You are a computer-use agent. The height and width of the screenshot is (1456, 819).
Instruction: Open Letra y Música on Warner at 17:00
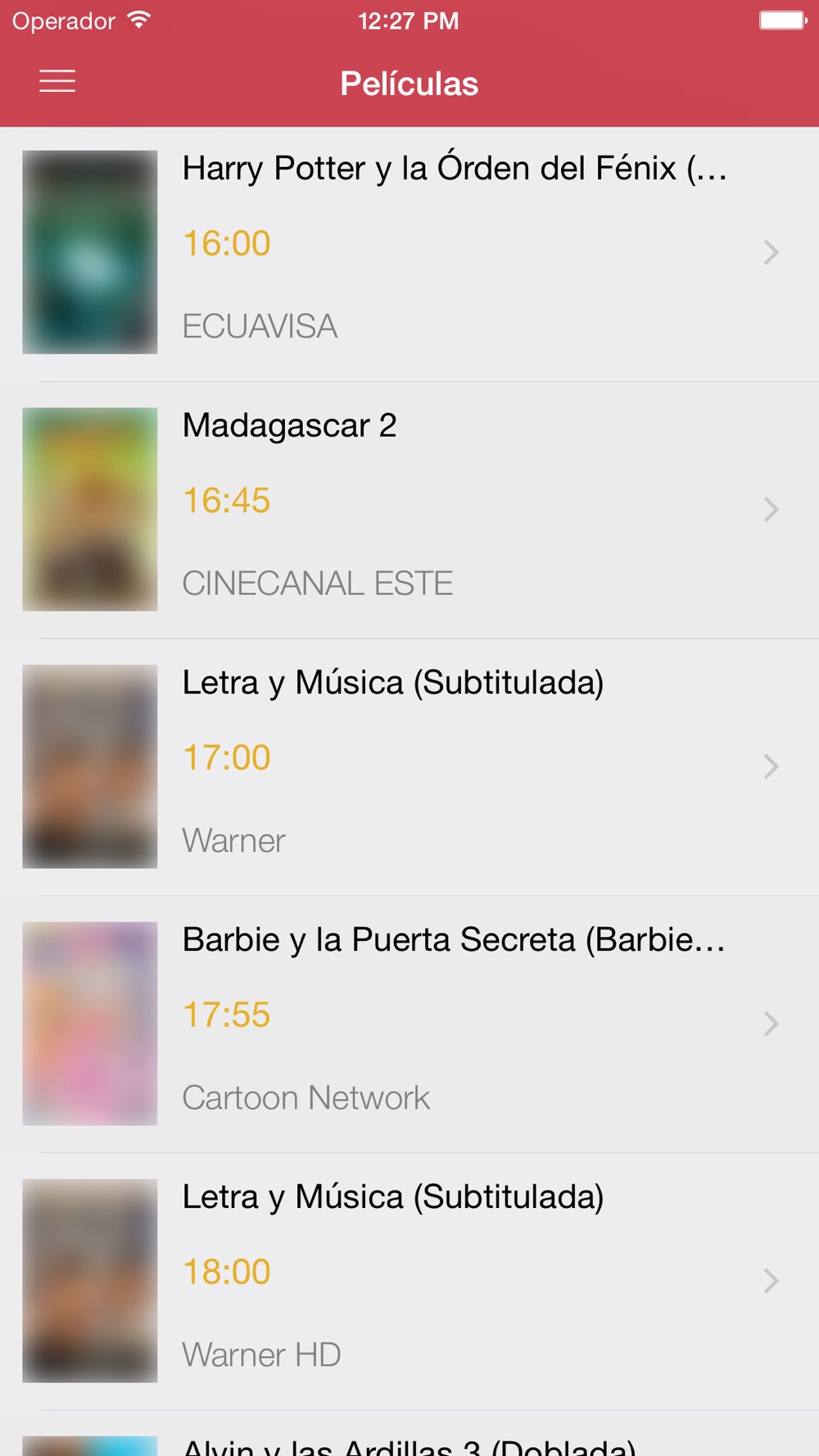[409, 766]
